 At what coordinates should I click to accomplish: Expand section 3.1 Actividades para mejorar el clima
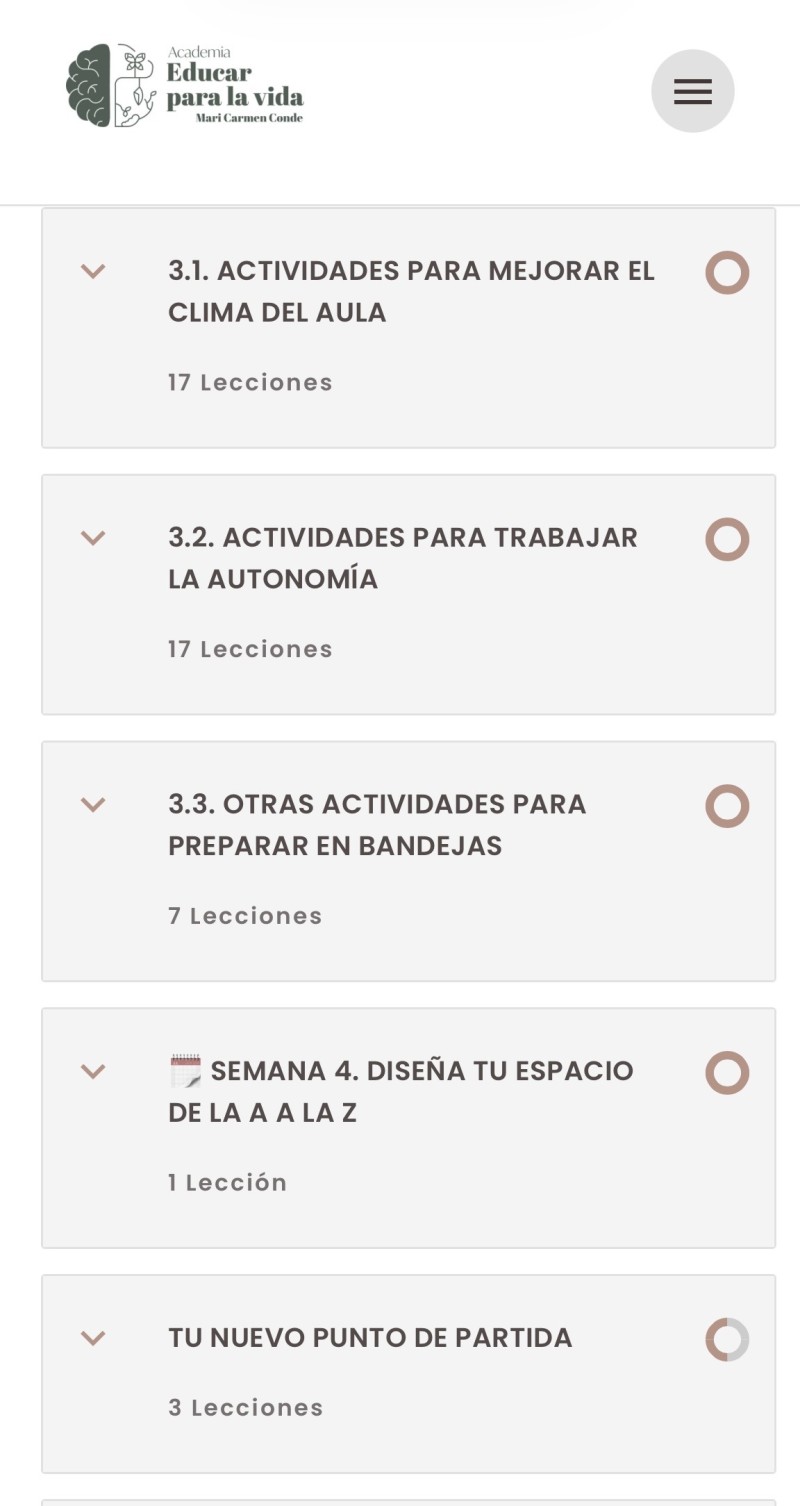click(x=93, y=271)
